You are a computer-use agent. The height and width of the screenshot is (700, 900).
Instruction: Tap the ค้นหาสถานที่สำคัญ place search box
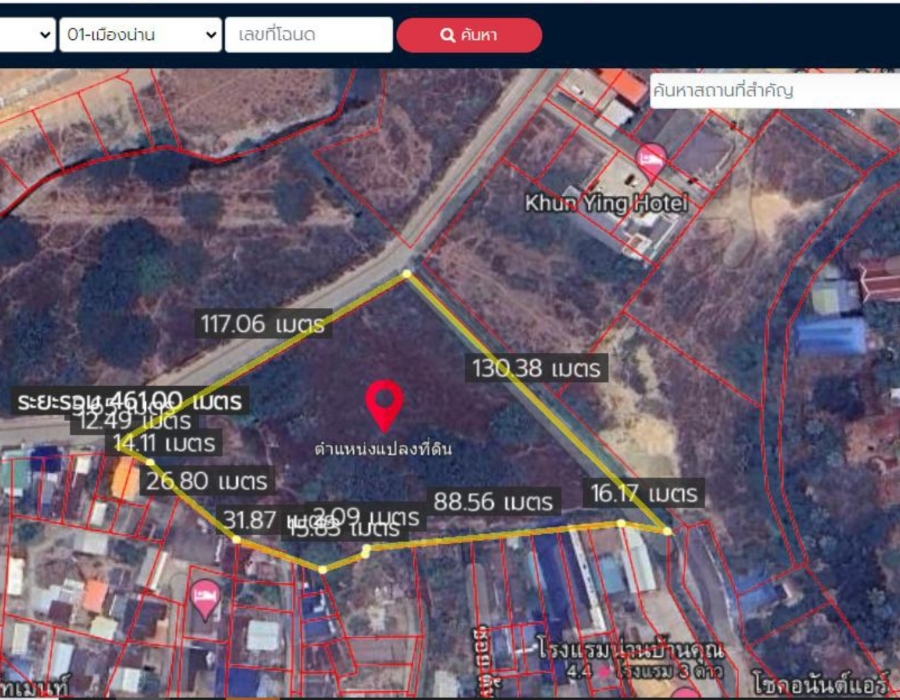(770, 92)
